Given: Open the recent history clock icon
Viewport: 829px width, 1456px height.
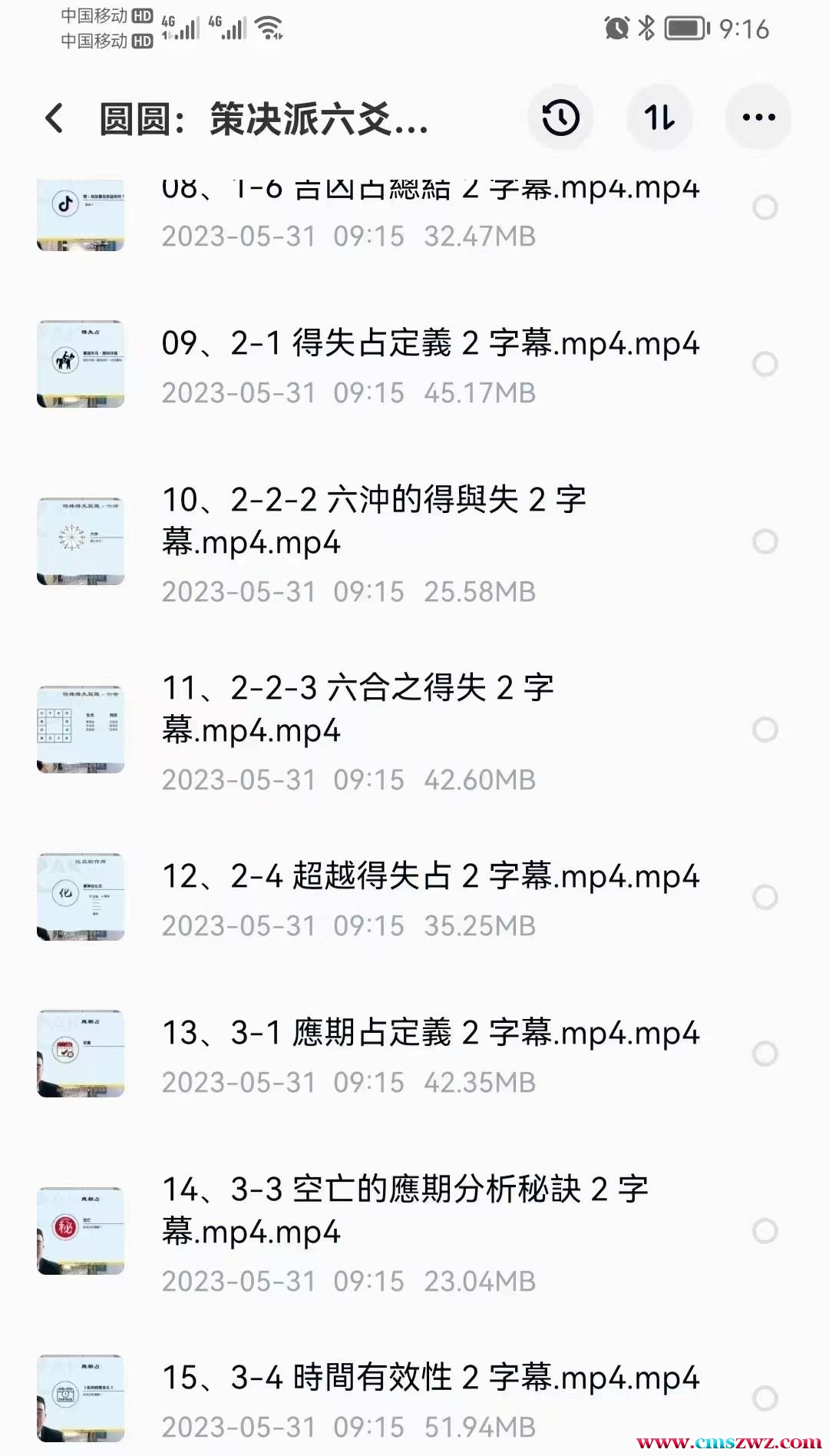Looking at the screenshot, I should coord(560,117).
